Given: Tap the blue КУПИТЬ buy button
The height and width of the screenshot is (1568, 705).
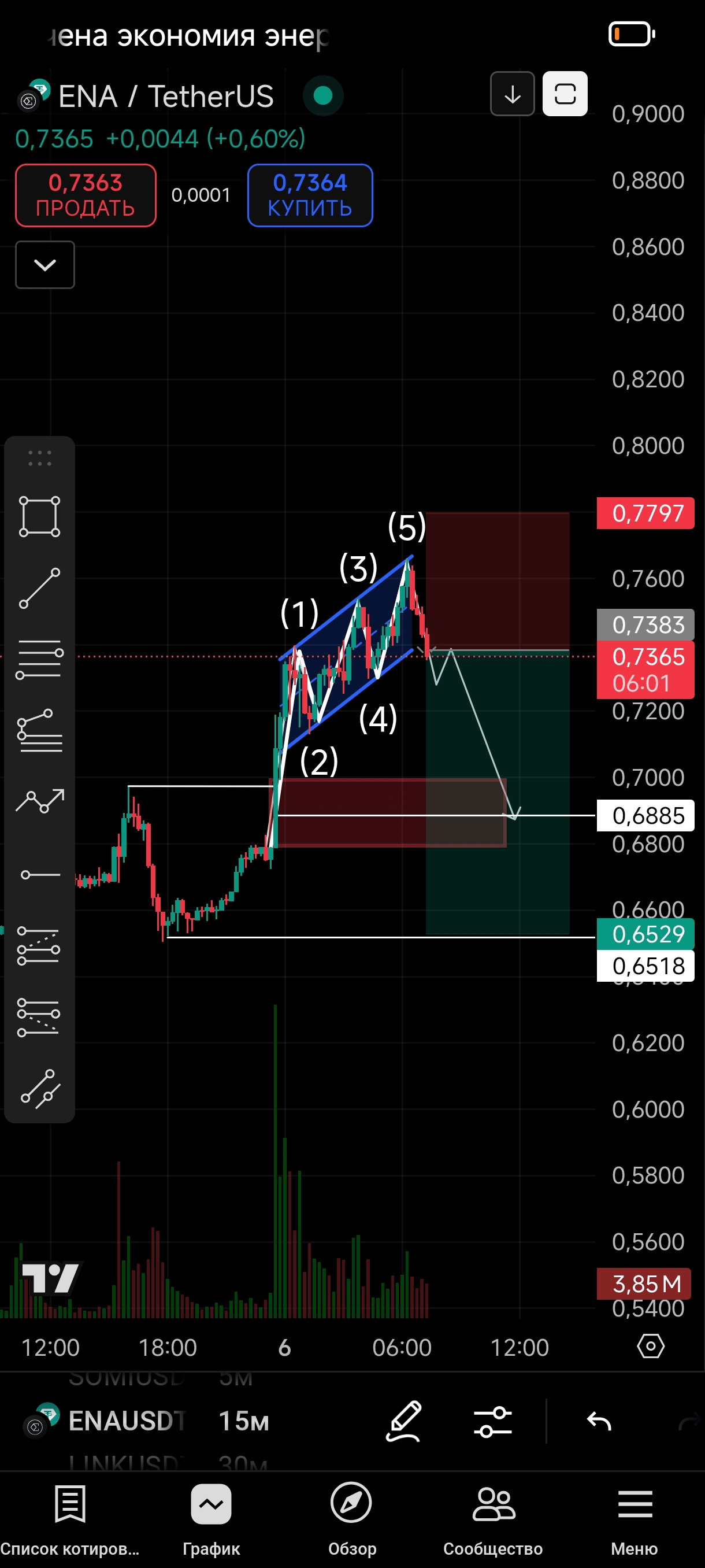Looking at the screenshot, I should [x=310, y=195].
